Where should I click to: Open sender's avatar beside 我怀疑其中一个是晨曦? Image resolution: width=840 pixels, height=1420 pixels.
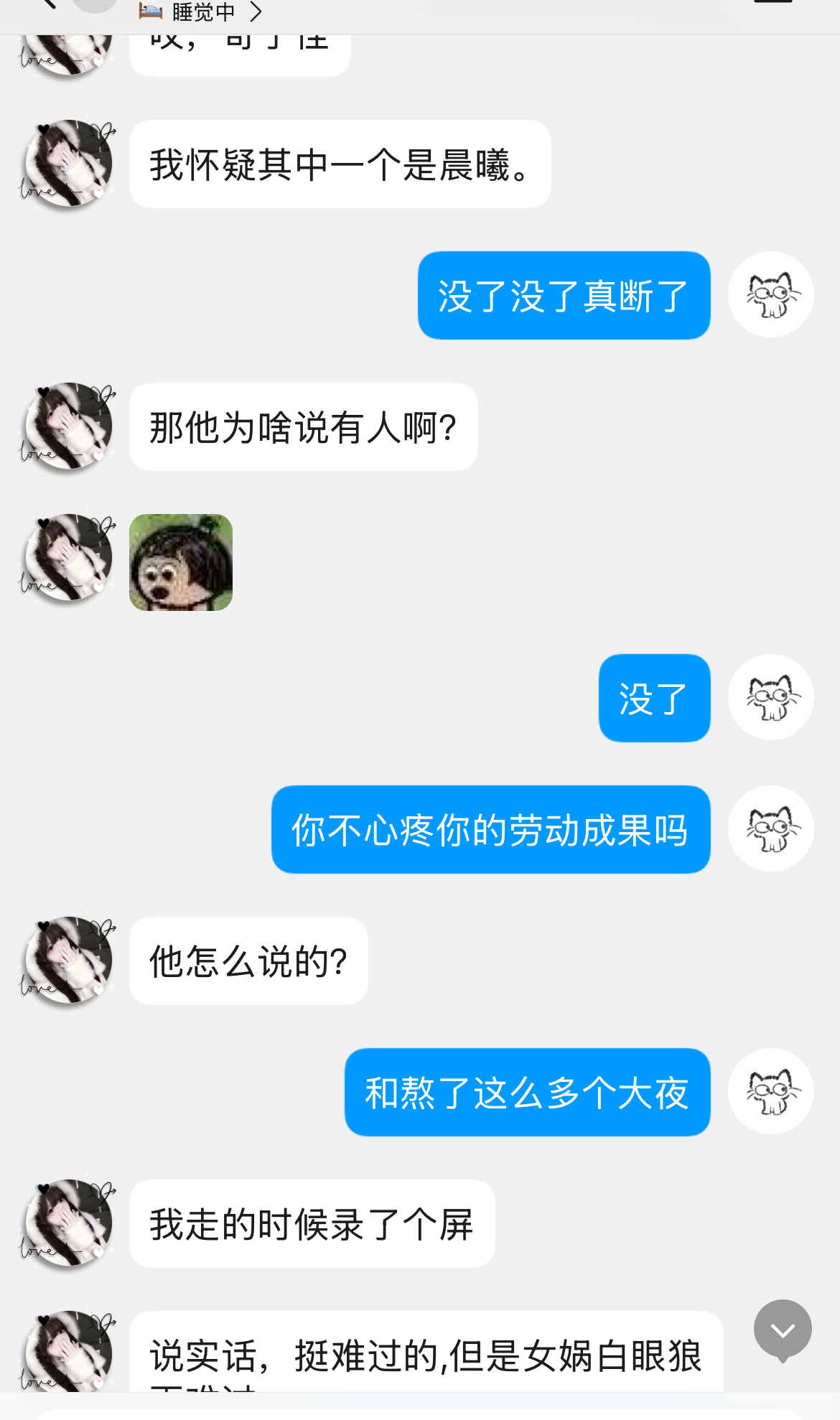click(68, 164)
